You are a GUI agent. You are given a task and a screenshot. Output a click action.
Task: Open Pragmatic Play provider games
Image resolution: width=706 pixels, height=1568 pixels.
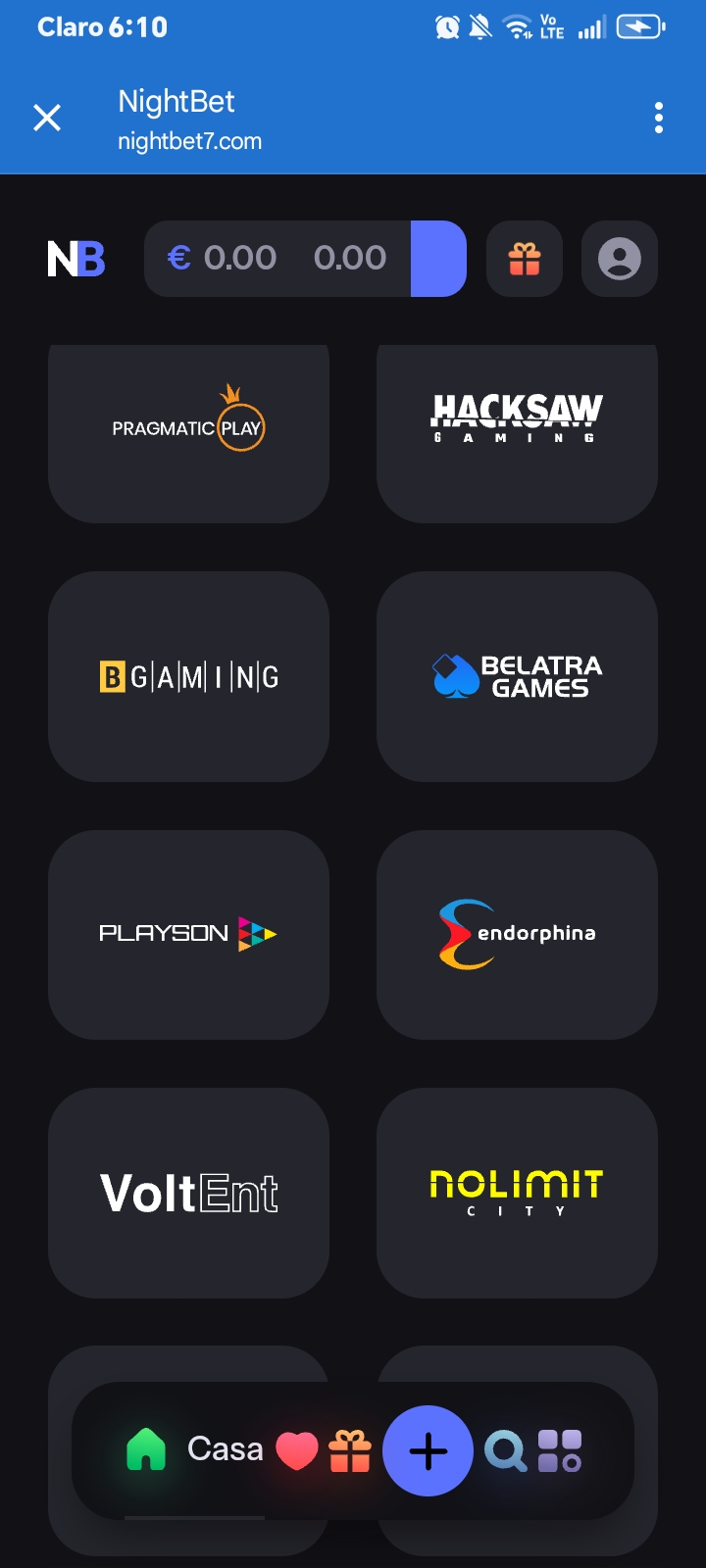(188, 431)
